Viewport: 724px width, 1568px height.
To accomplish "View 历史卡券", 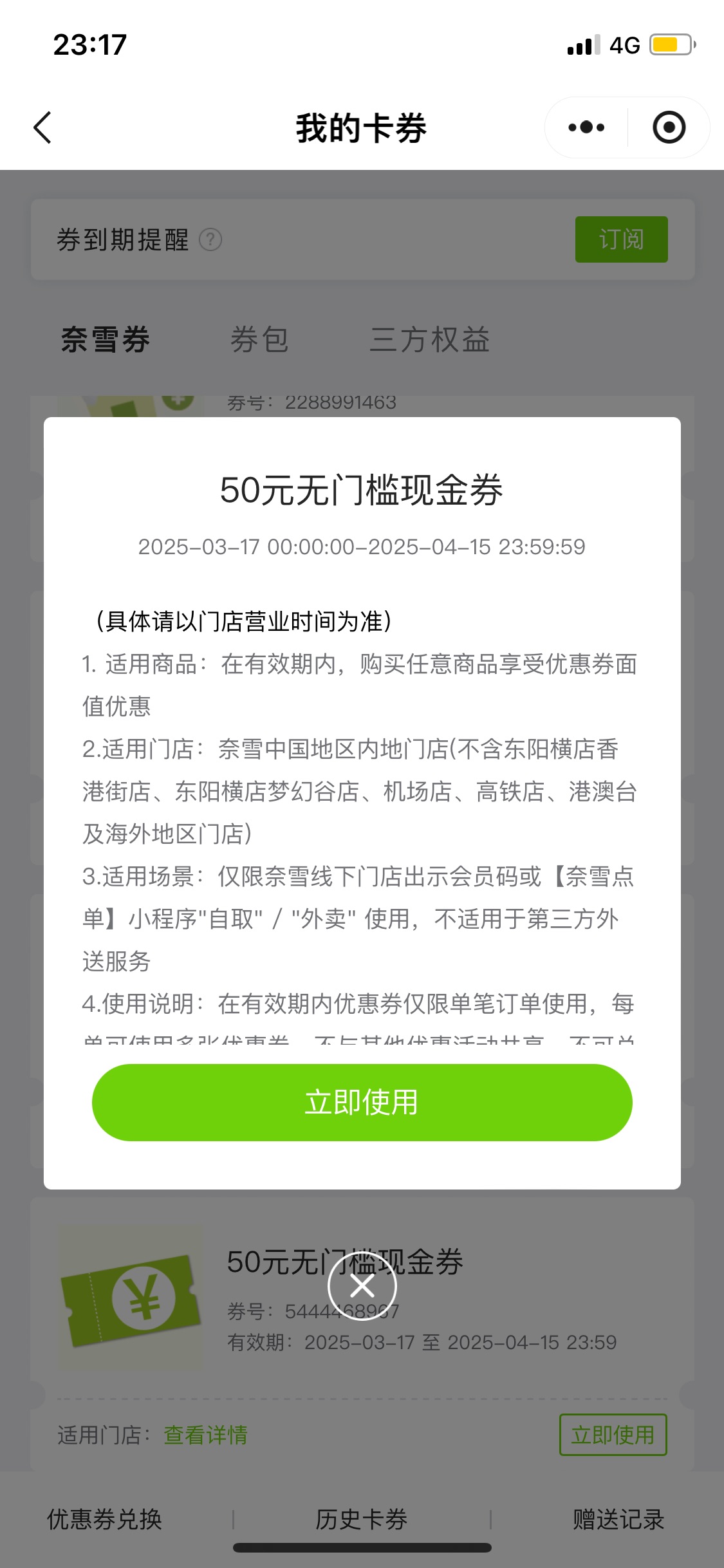I will (x=361, y=1519).
